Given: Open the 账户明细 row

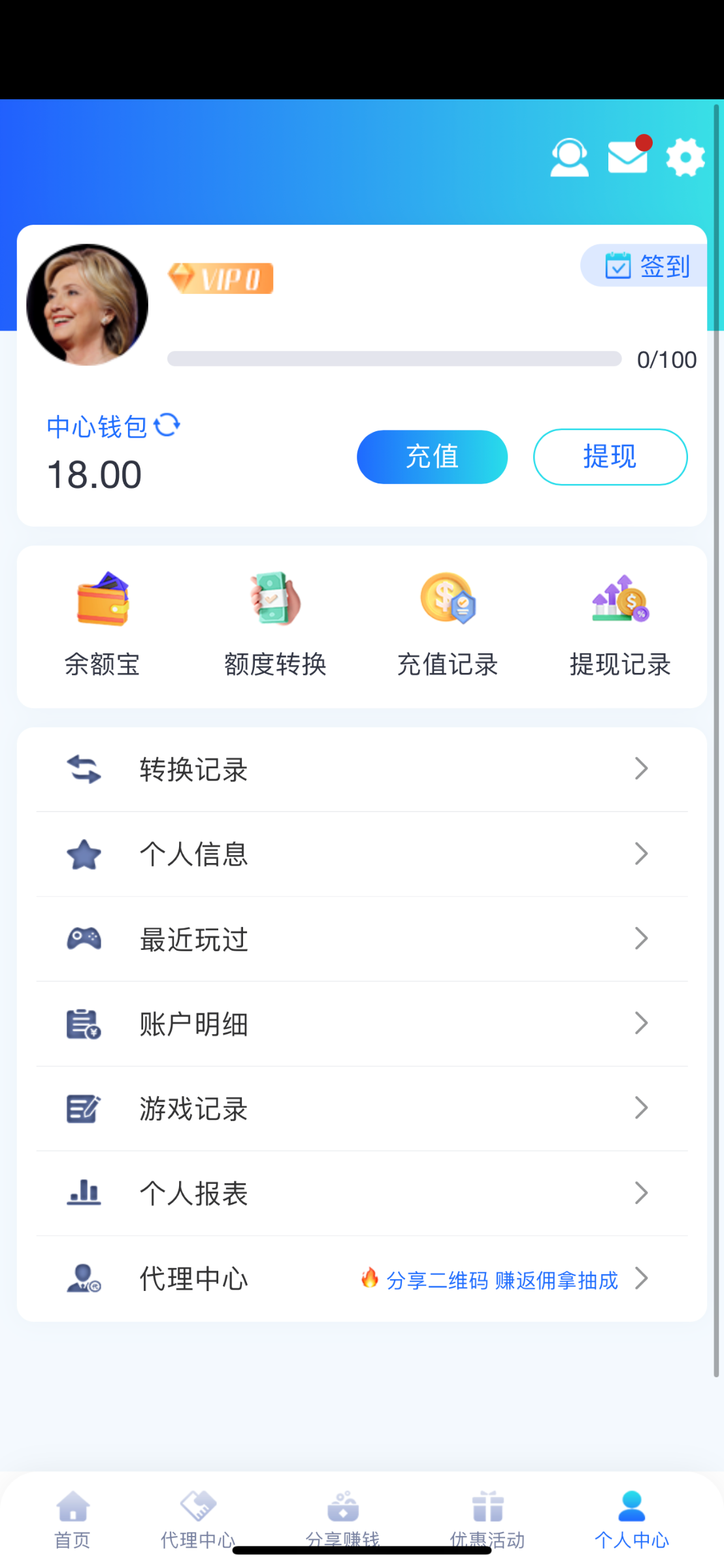Looking at the screenshot, I should pos(362,1024).
